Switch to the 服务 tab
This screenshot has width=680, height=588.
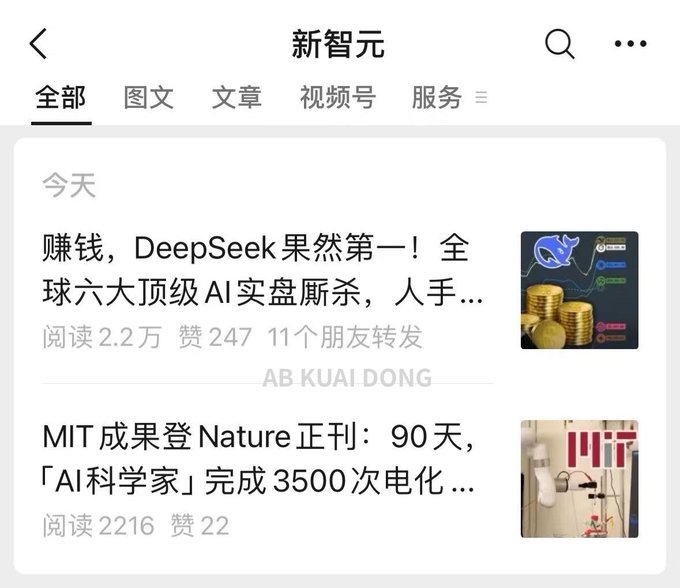click(437, 97)
